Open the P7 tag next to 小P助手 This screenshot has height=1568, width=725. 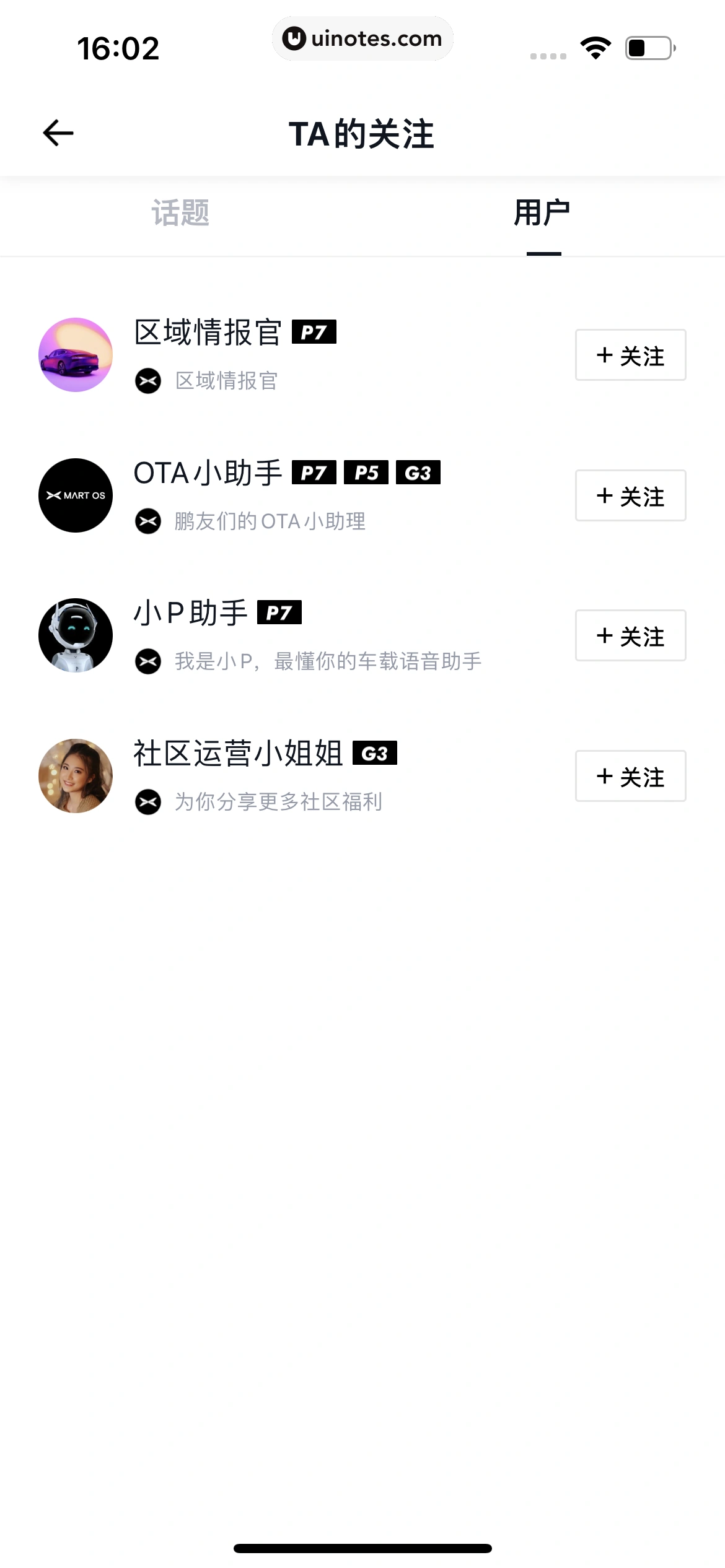[x=279, y=614]
